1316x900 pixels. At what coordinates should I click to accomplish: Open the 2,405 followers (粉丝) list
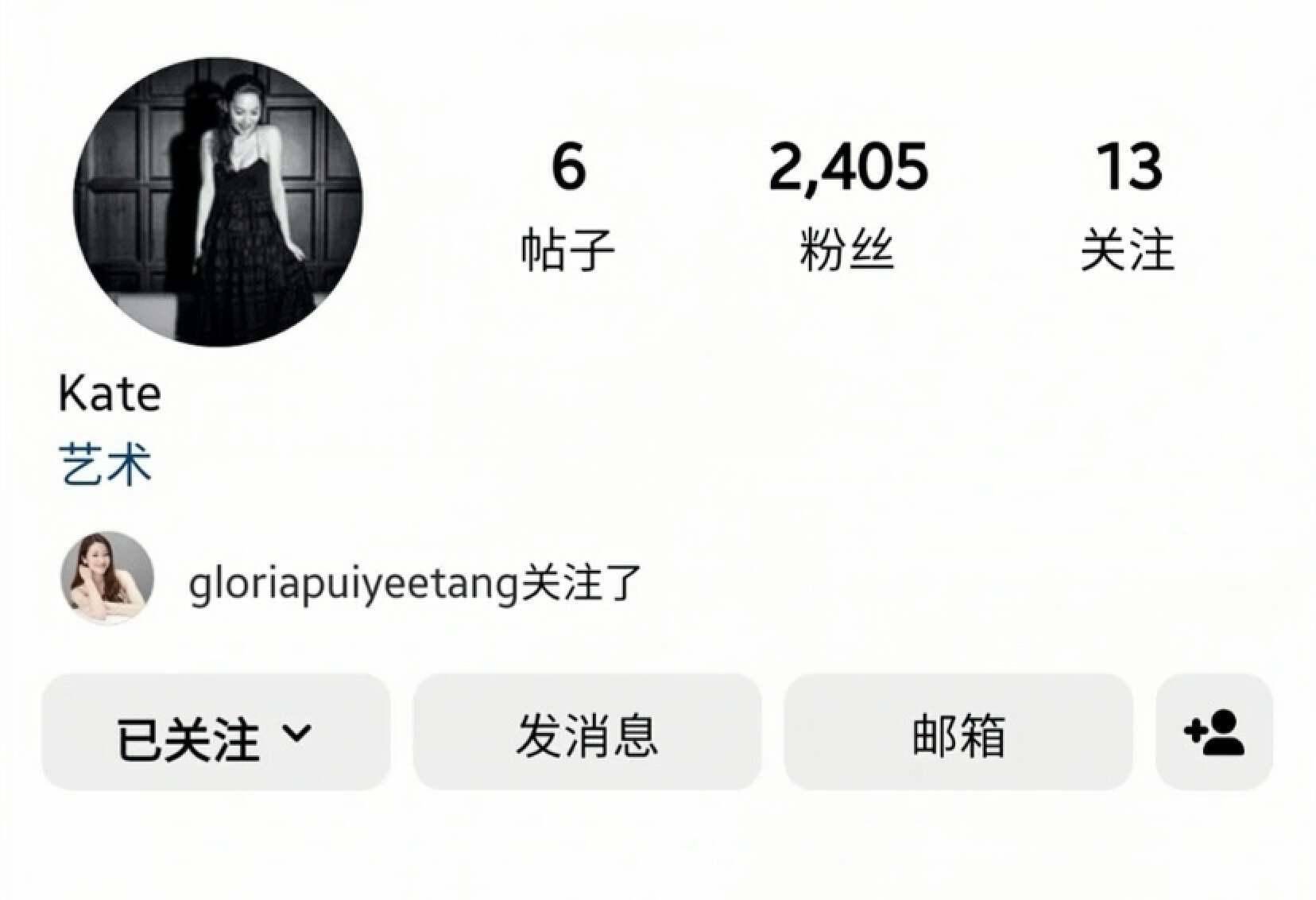pyautogui.click(x=847, y=205)
